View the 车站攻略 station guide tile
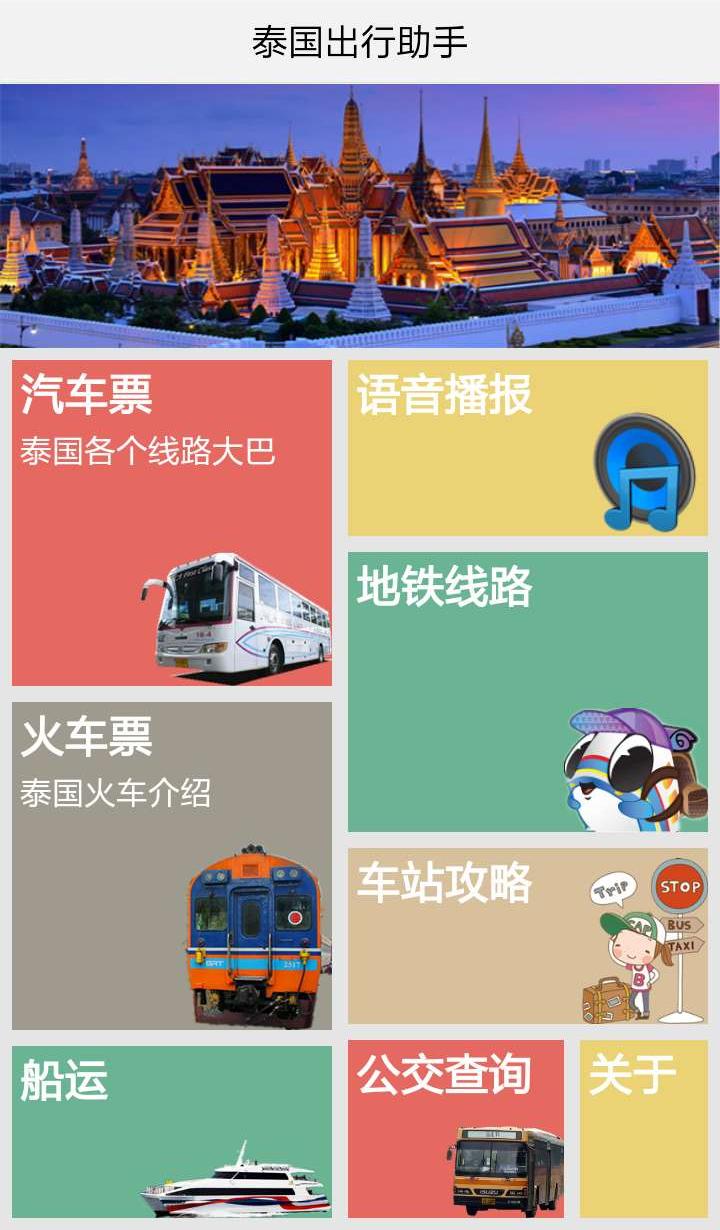Viewport: 720px width, 1230px height. (x=527, y=935)
